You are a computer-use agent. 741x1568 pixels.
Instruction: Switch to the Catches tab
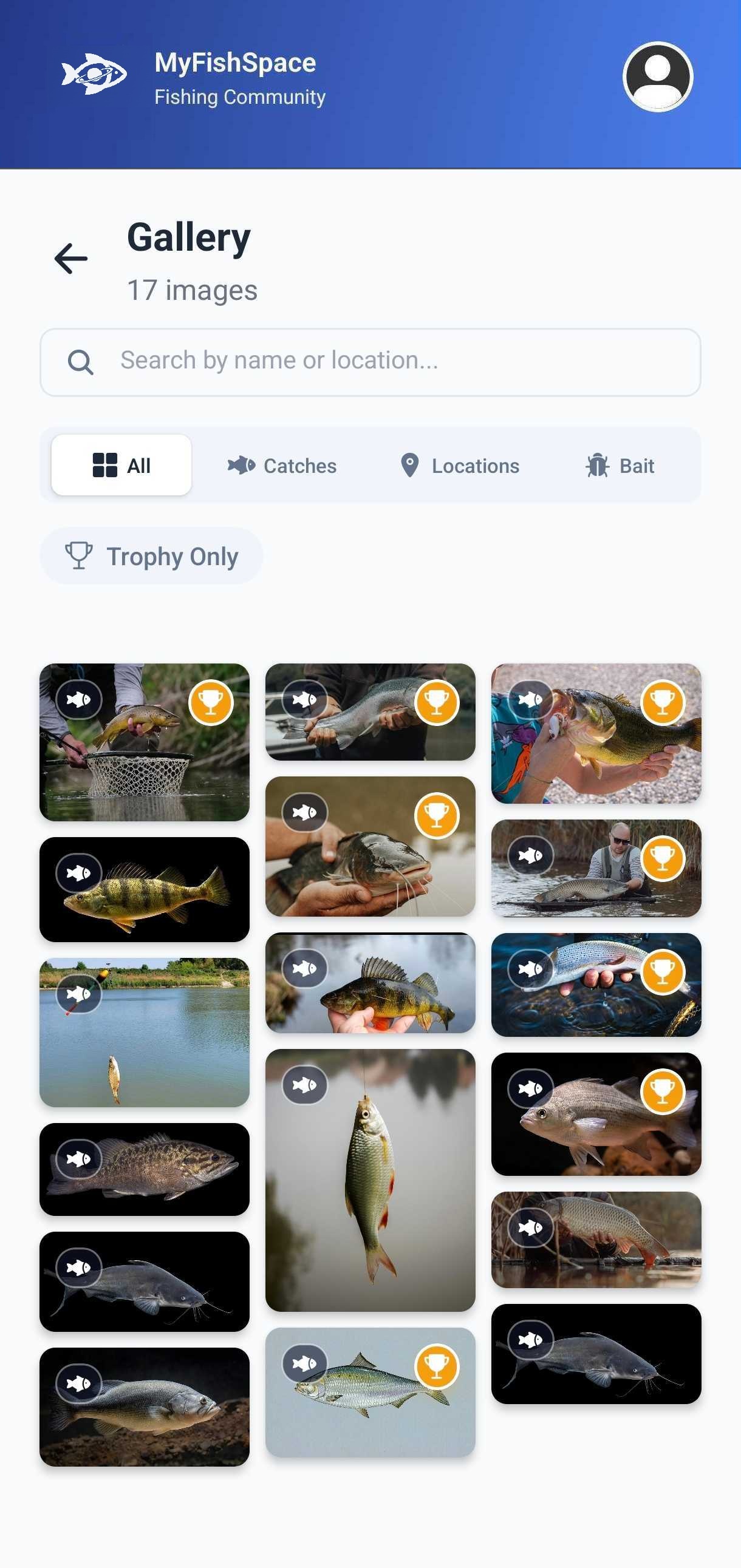click(x=282, y=465)
